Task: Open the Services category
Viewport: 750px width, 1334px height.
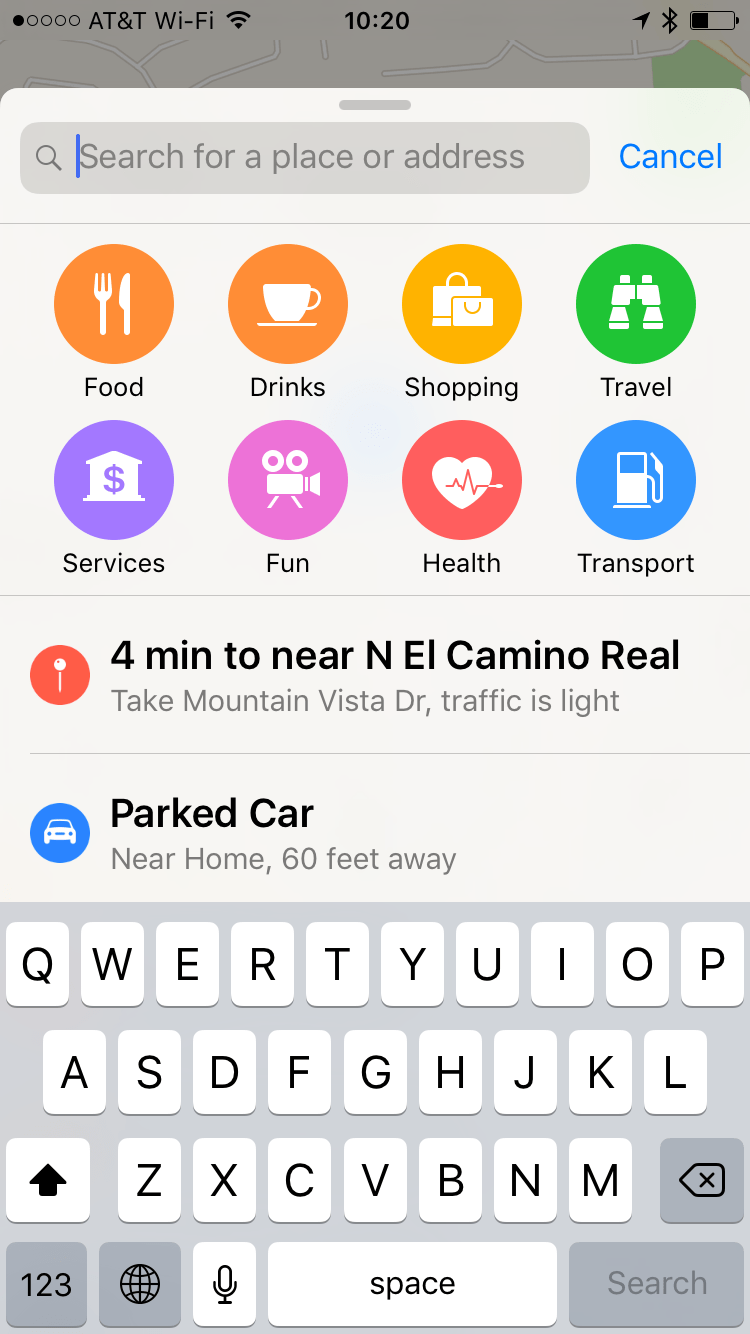Action: click(x=114, y=499)
